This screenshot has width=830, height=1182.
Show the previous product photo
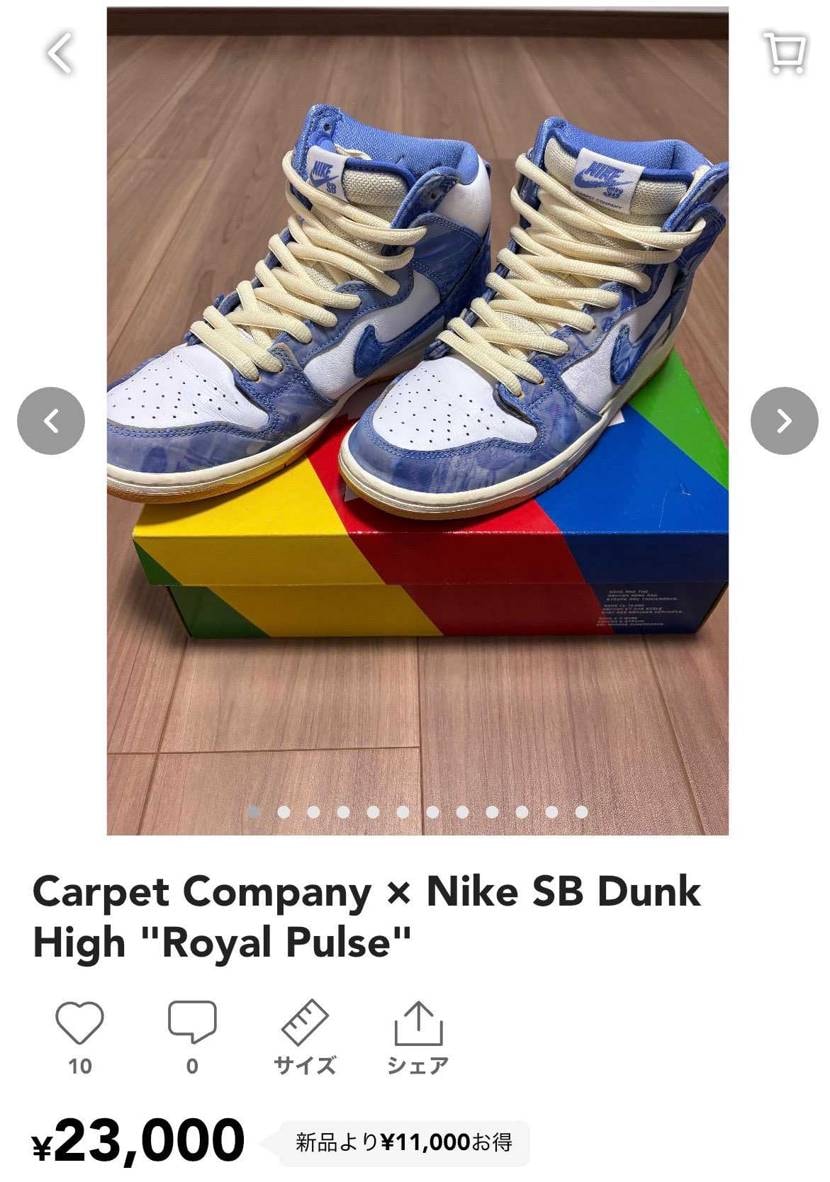(51, 421)
